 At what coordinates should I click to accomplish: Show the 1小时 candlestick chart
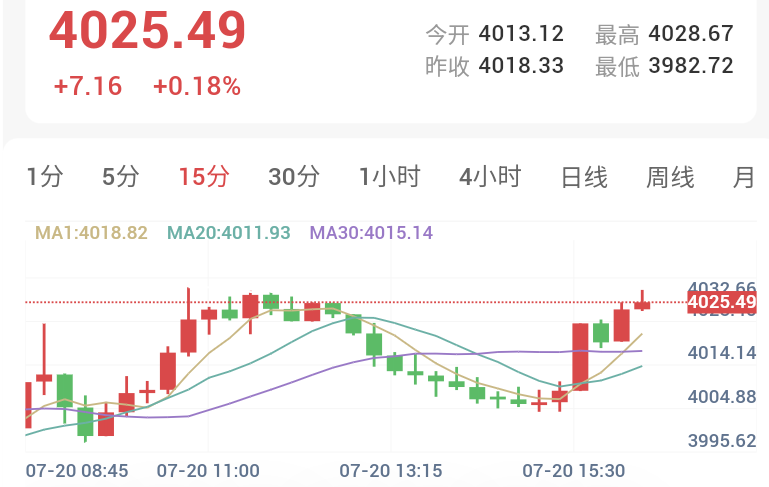[390, 177]
